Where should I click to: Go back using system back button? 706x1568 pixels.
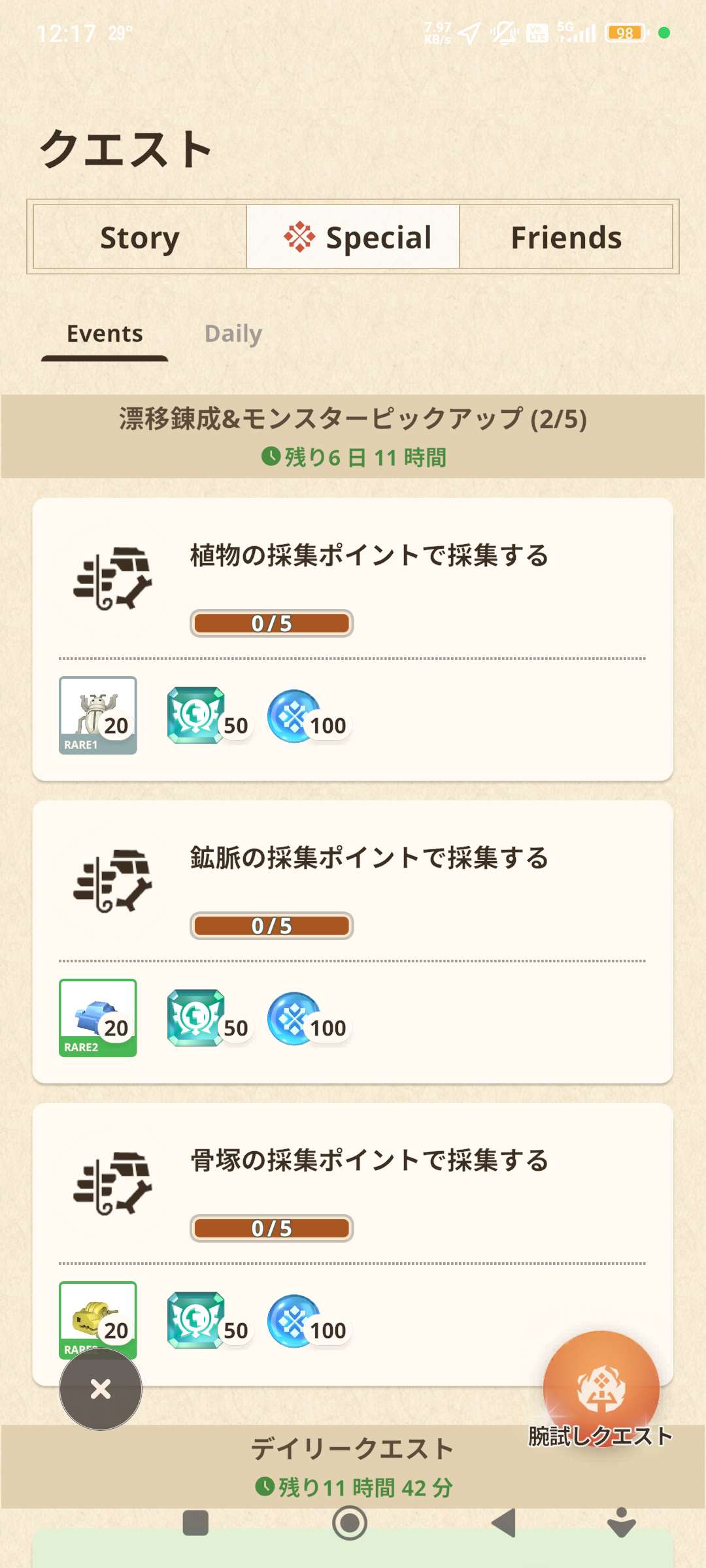(x=504, y=1523)
